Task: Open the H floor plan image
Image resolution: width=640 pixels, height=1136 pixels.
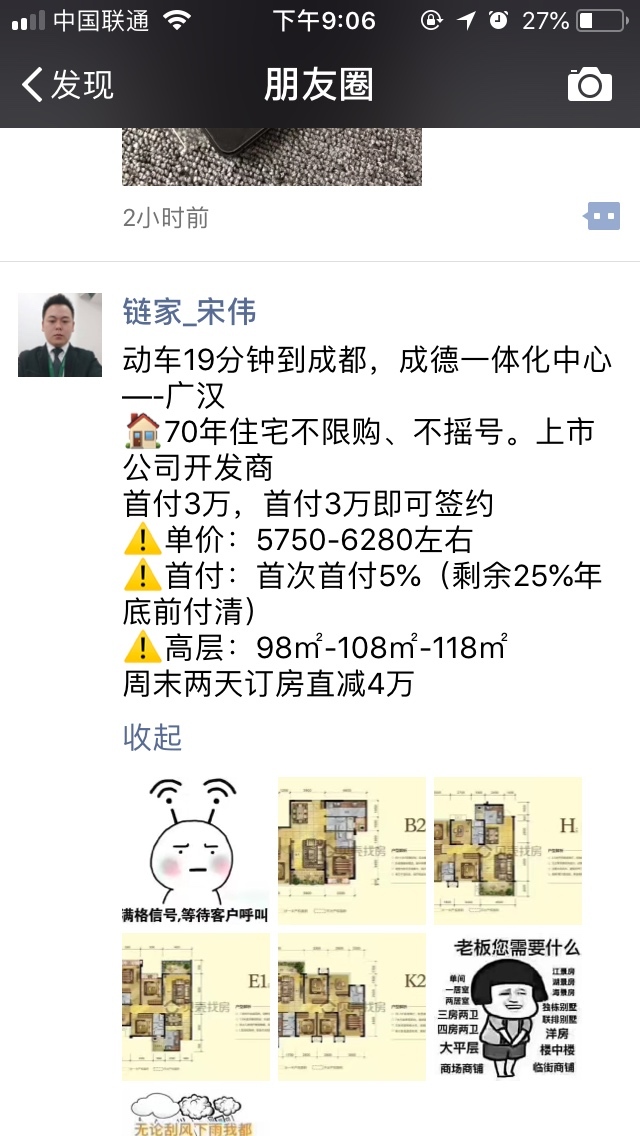Action: coord(508,851)
